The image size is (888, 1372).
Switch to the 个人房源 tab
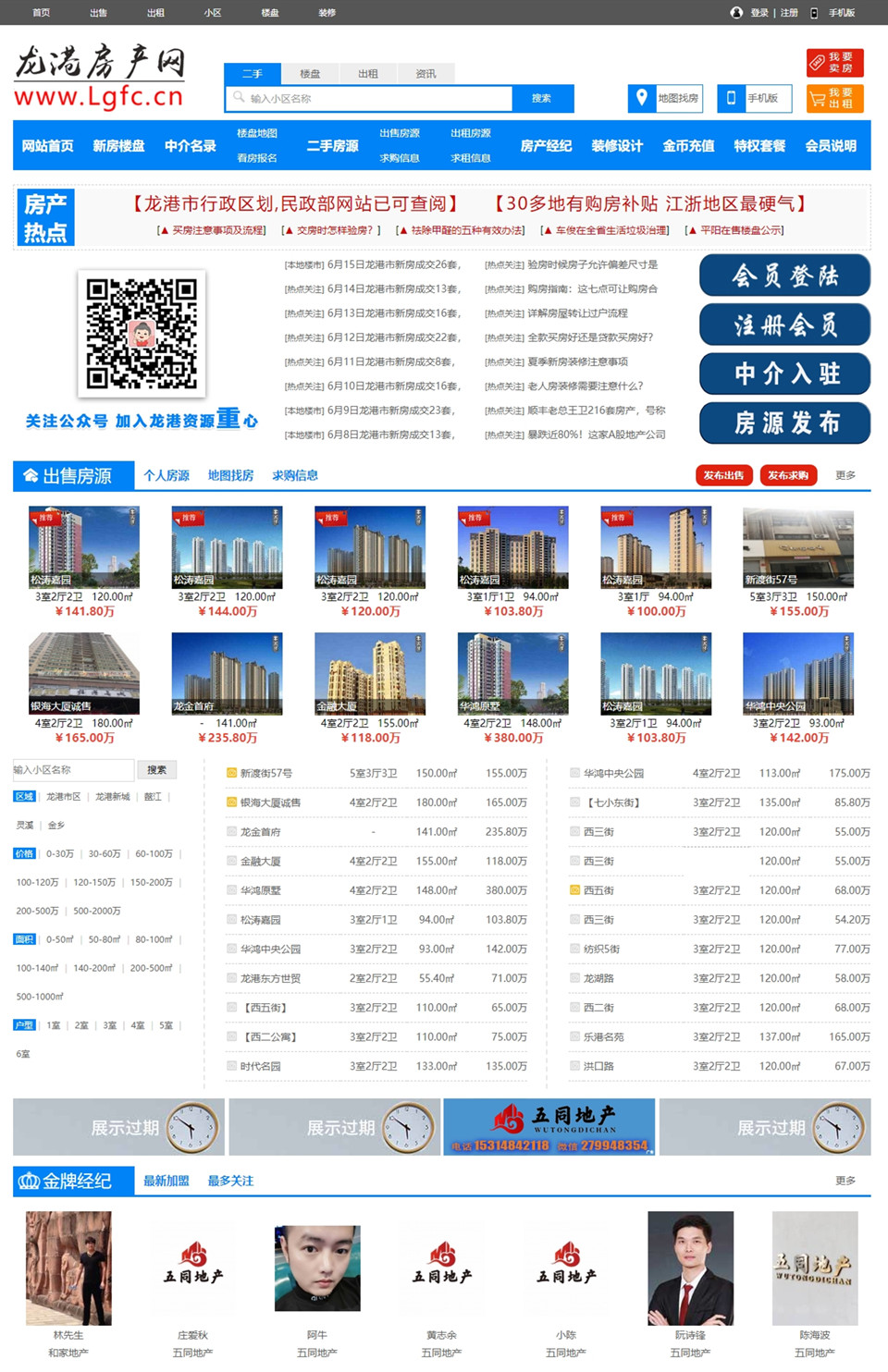(x=166, y=475)
